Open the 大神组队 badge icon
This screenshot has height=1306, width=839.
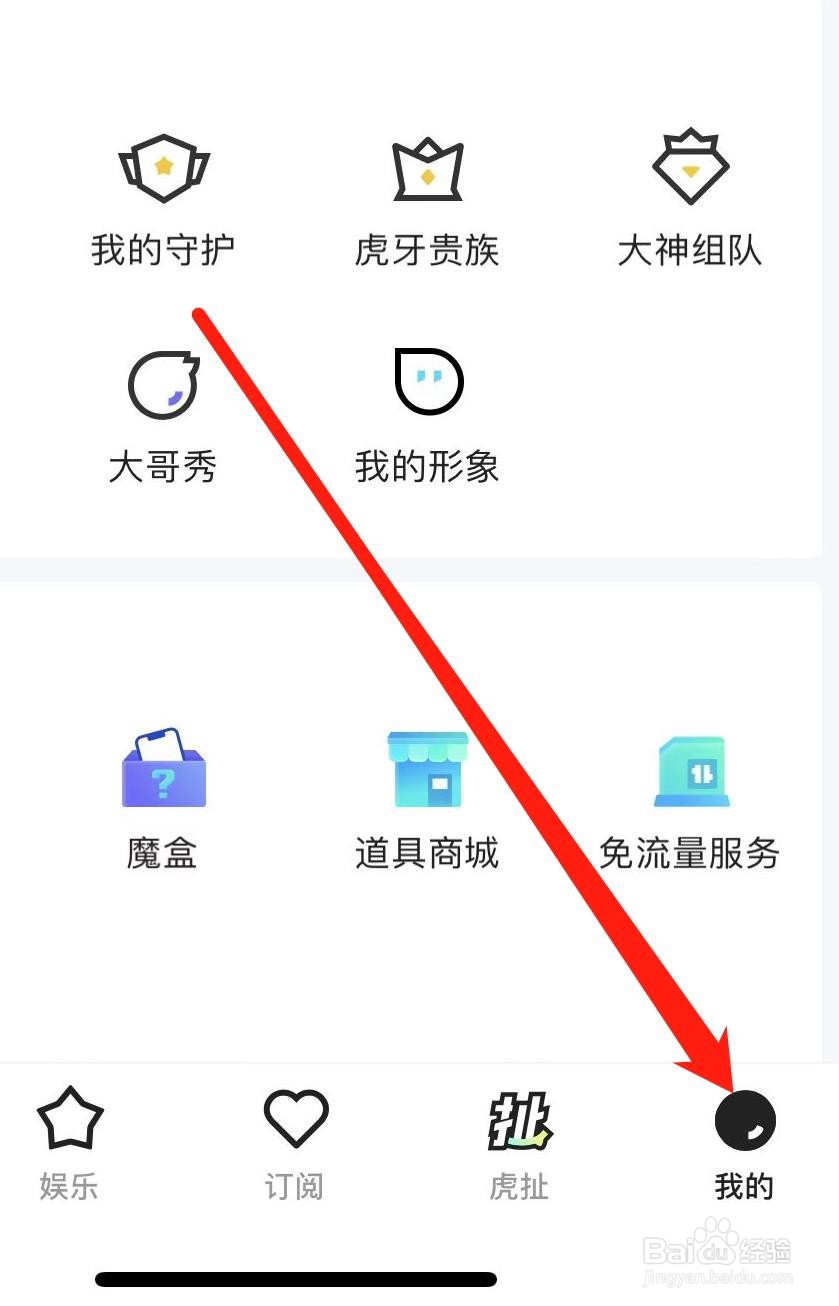pos(690,168)
